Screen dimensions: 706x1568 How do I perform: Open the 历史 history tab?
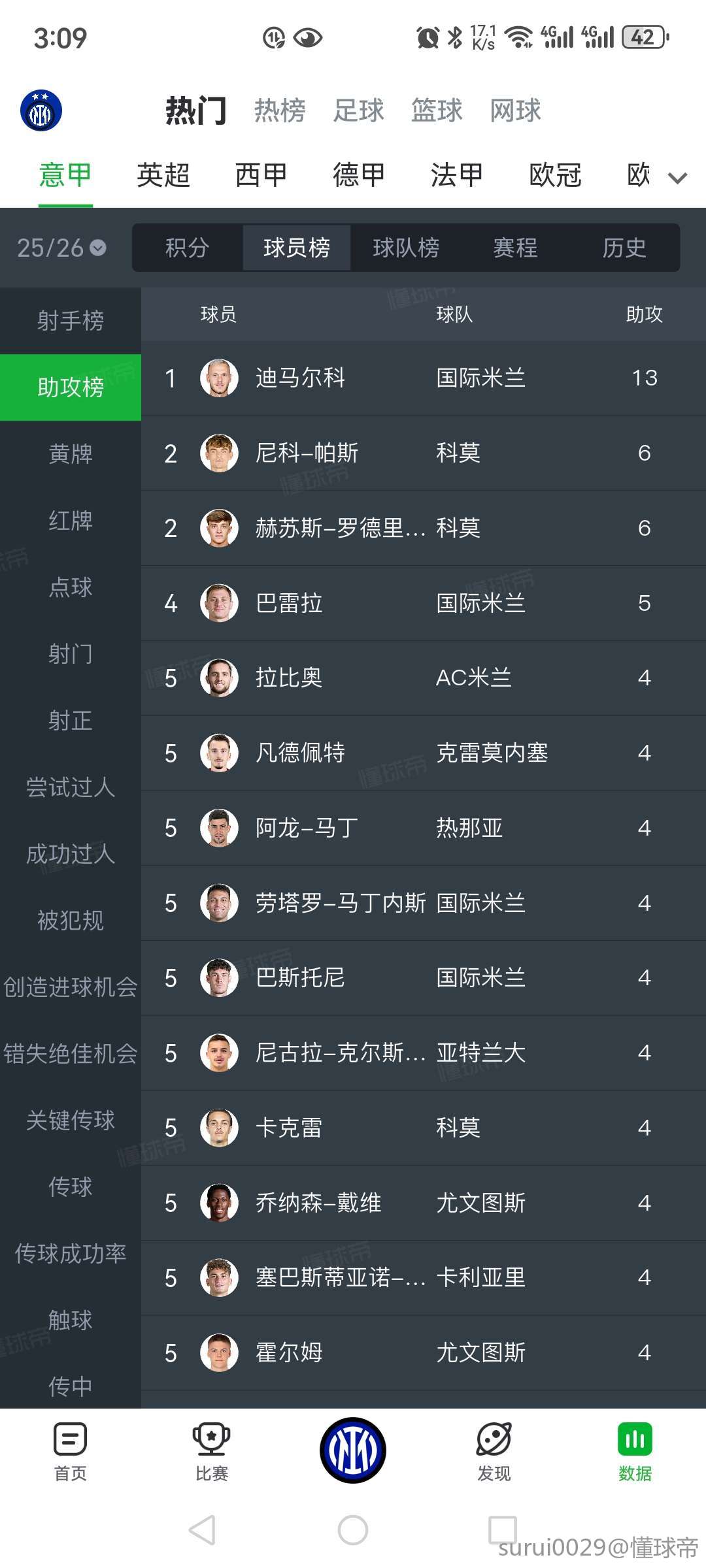tap(624, 248)
